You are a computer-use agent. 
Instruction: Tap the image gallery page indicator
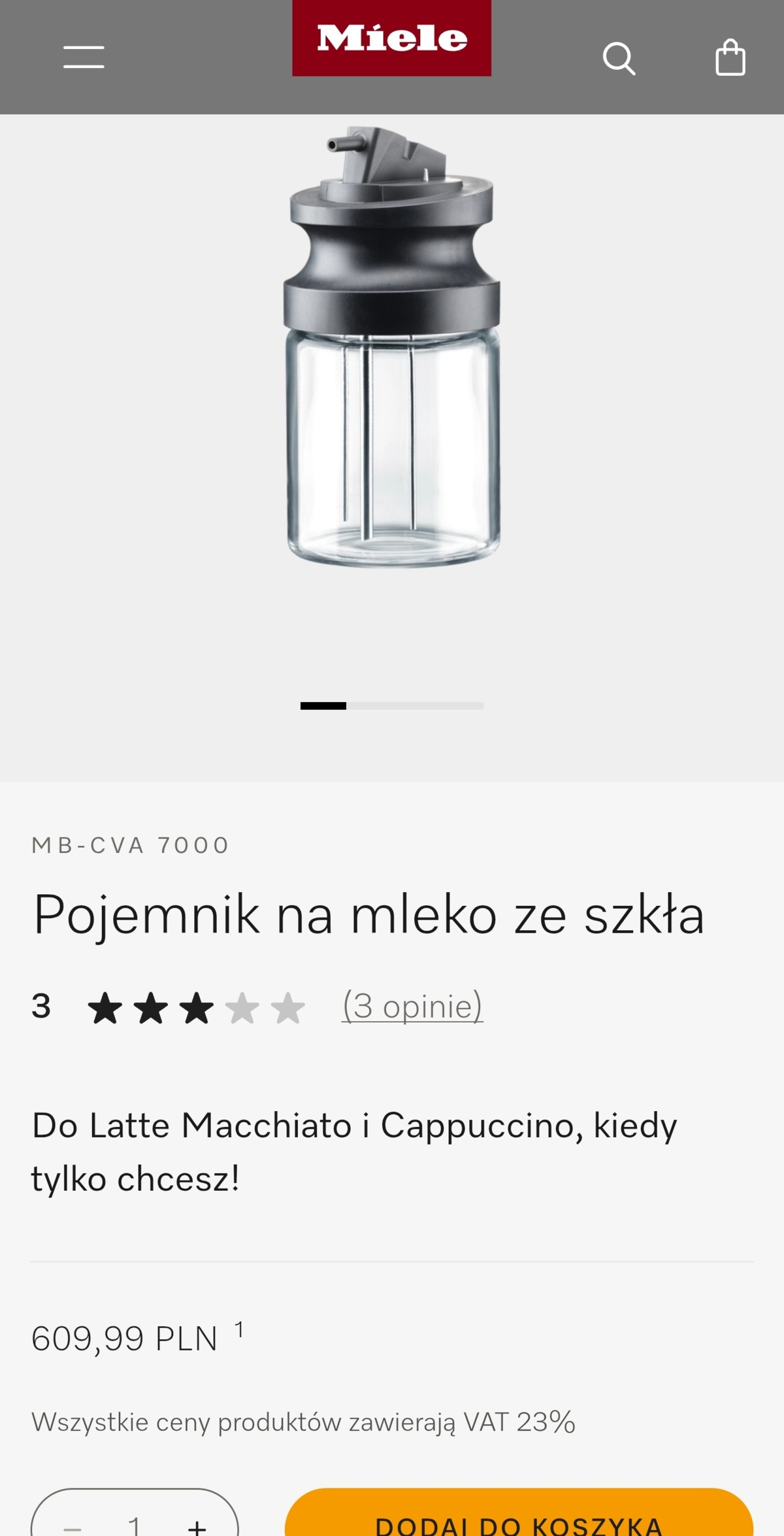coord(391,706)
